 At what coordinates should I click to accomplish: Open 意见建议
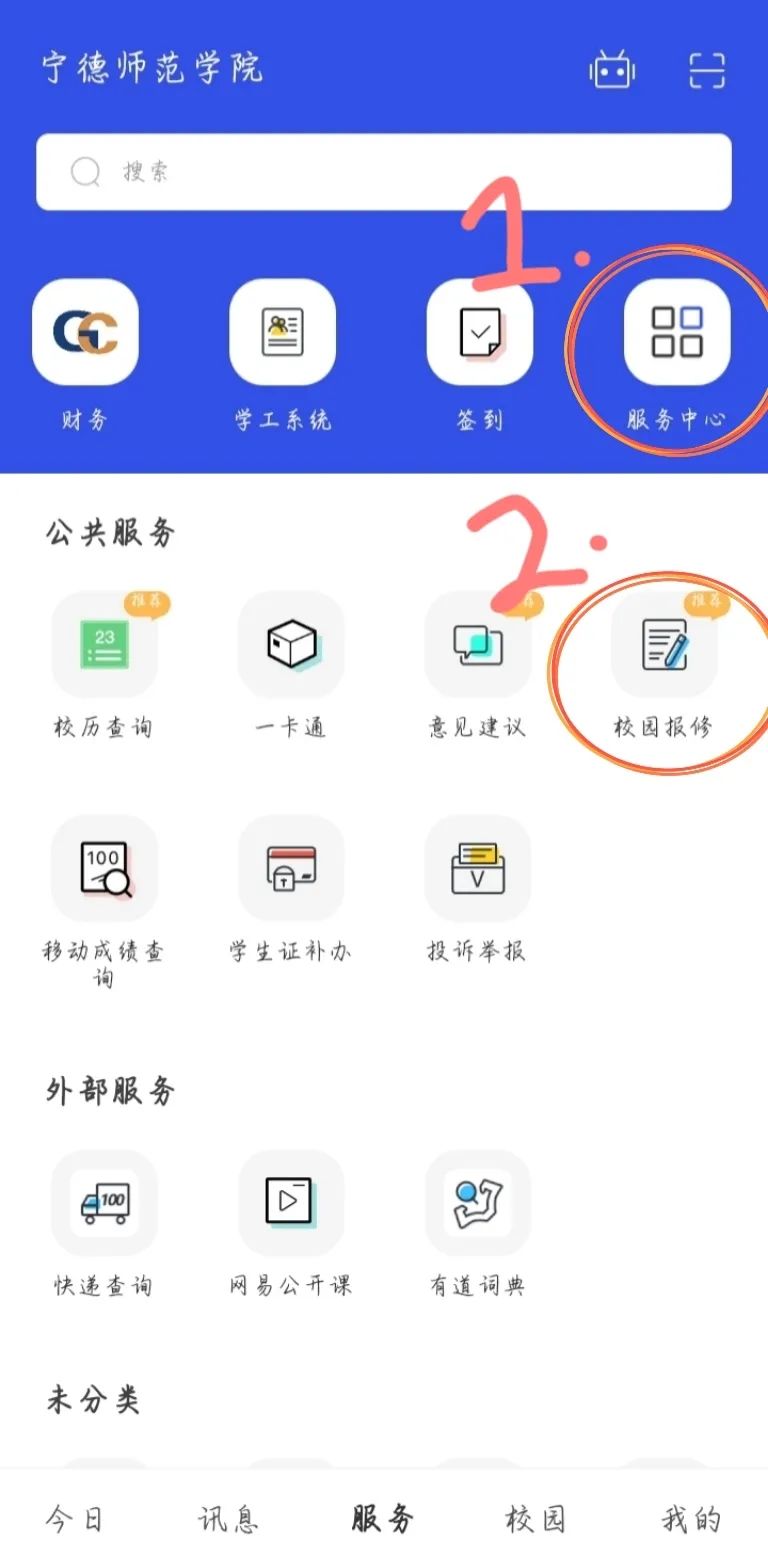[x=478, y=645]
